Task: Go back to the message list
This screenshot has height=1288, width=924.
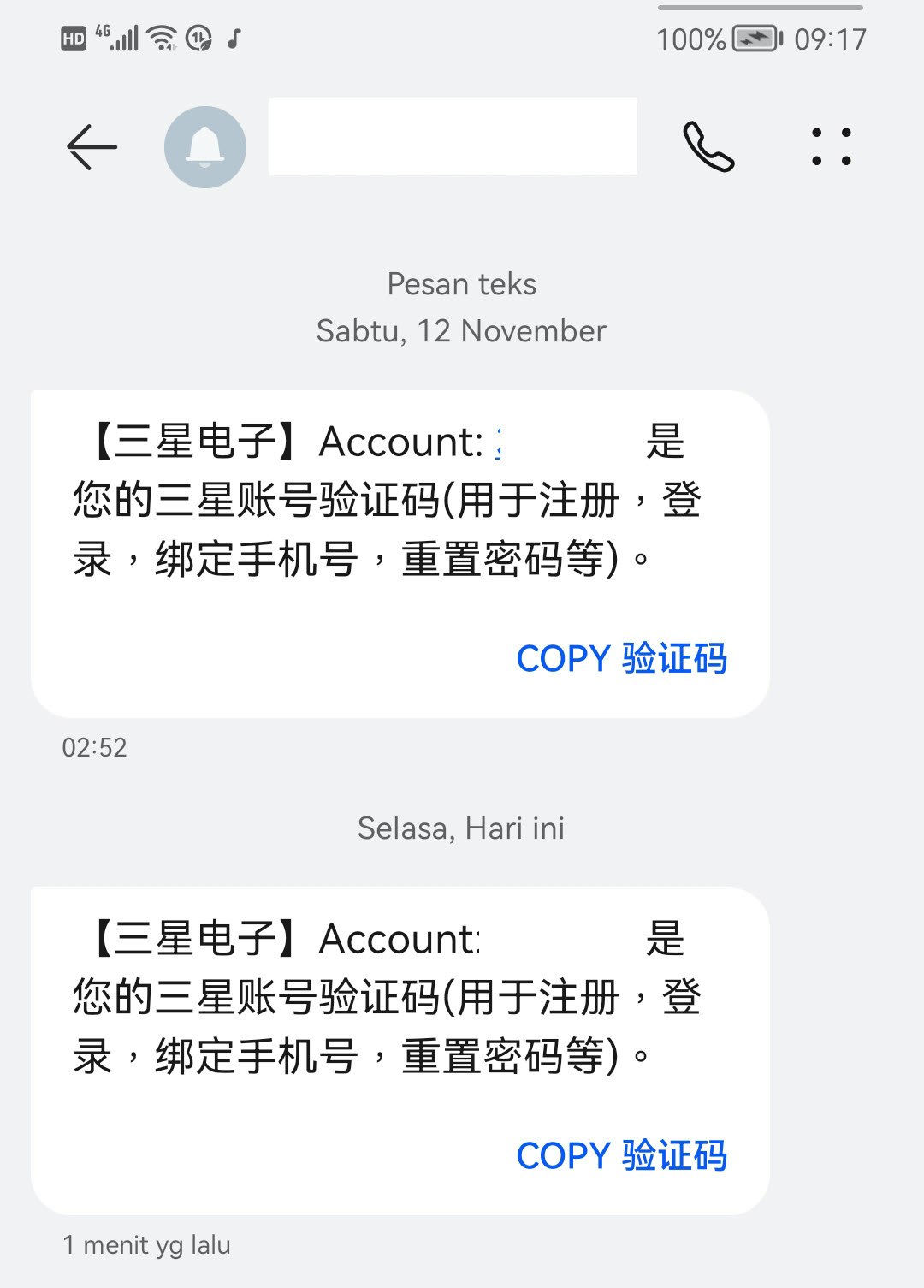Action: [92, 147]
